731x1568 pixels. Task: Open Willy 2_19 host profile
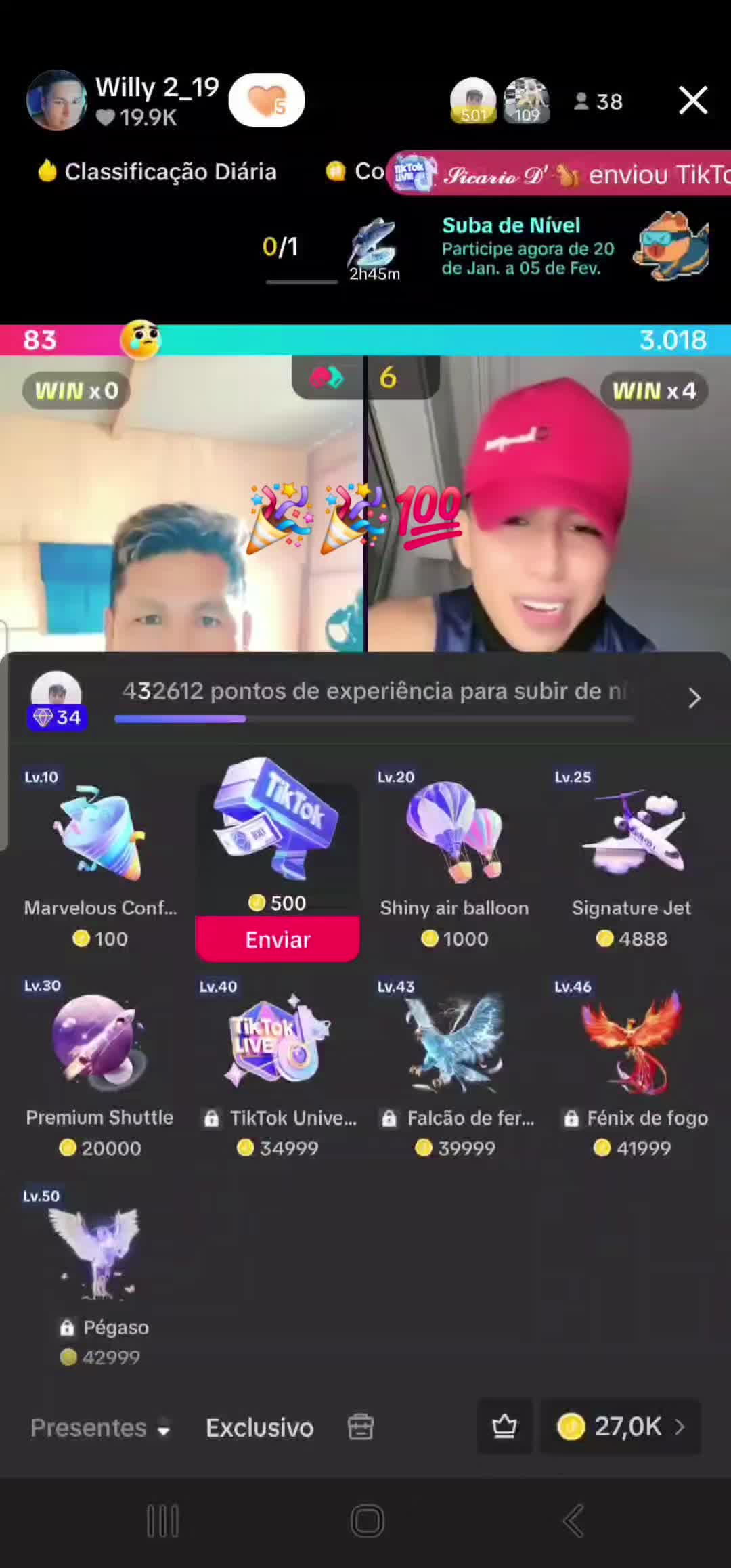click(57, 100)
